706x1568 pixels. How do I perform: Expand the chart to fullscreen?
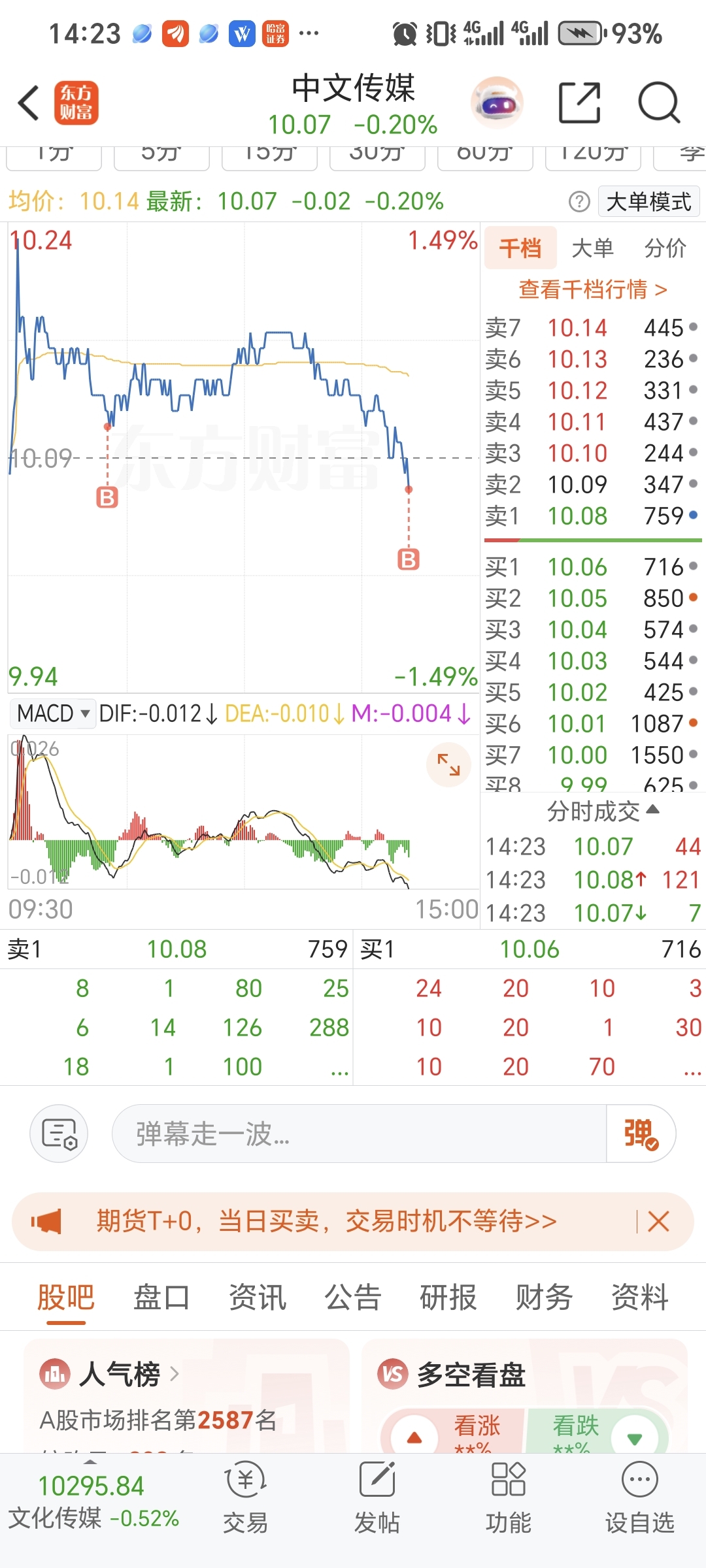[448, 764]
